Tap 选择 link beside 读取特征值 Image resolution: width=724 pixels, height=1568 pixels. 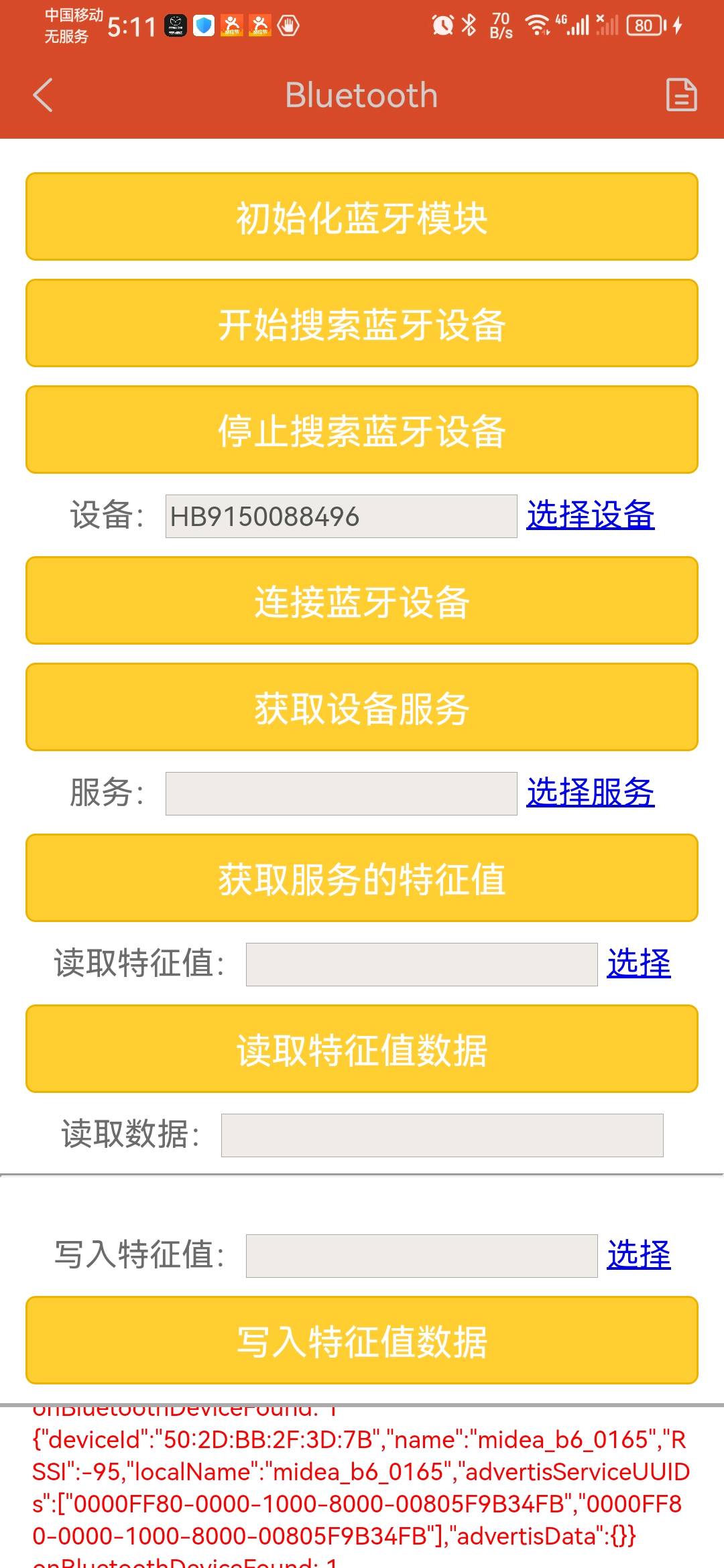point(638,964)
